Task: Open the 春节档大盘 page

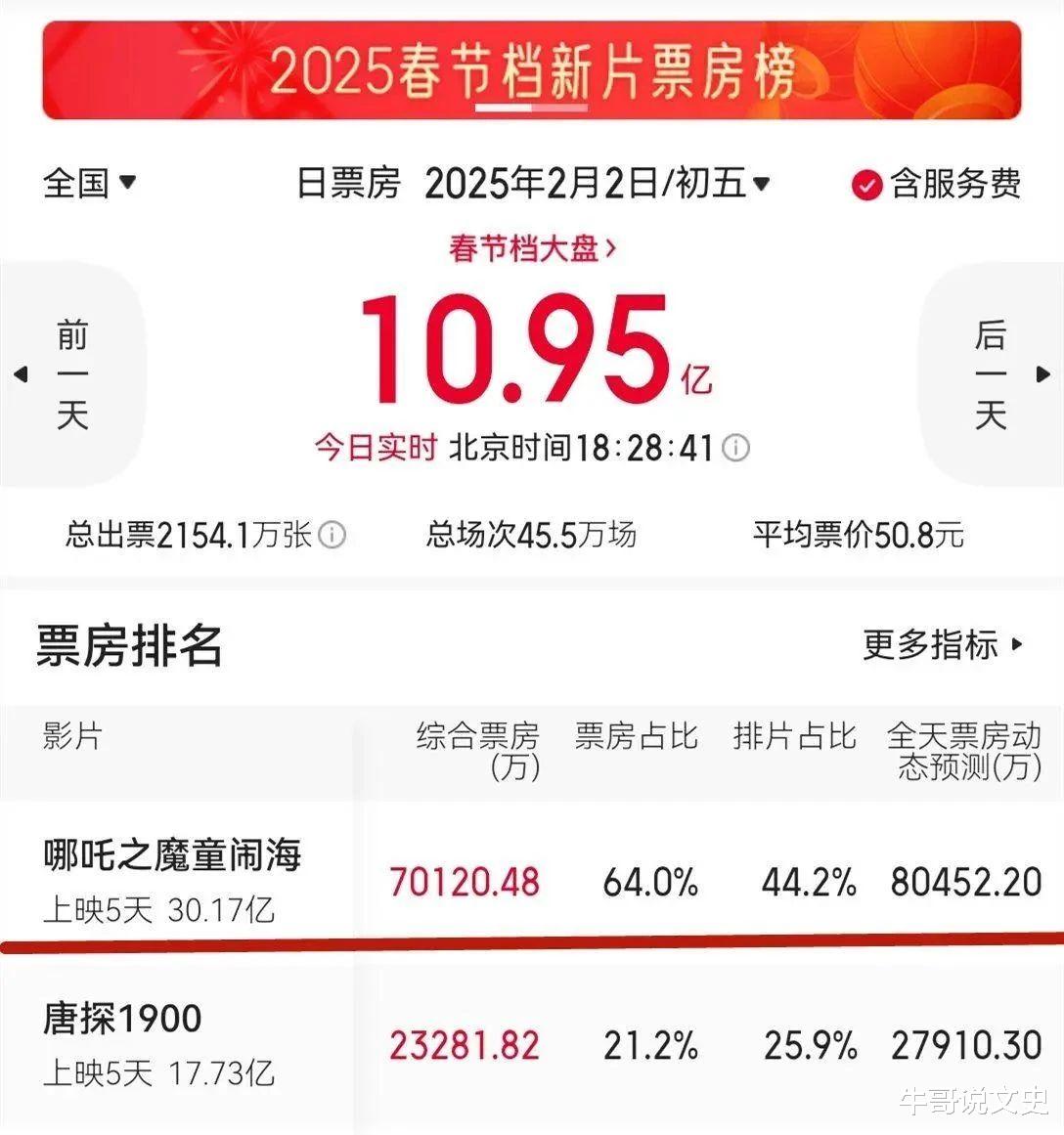Action: coord(531,250)
